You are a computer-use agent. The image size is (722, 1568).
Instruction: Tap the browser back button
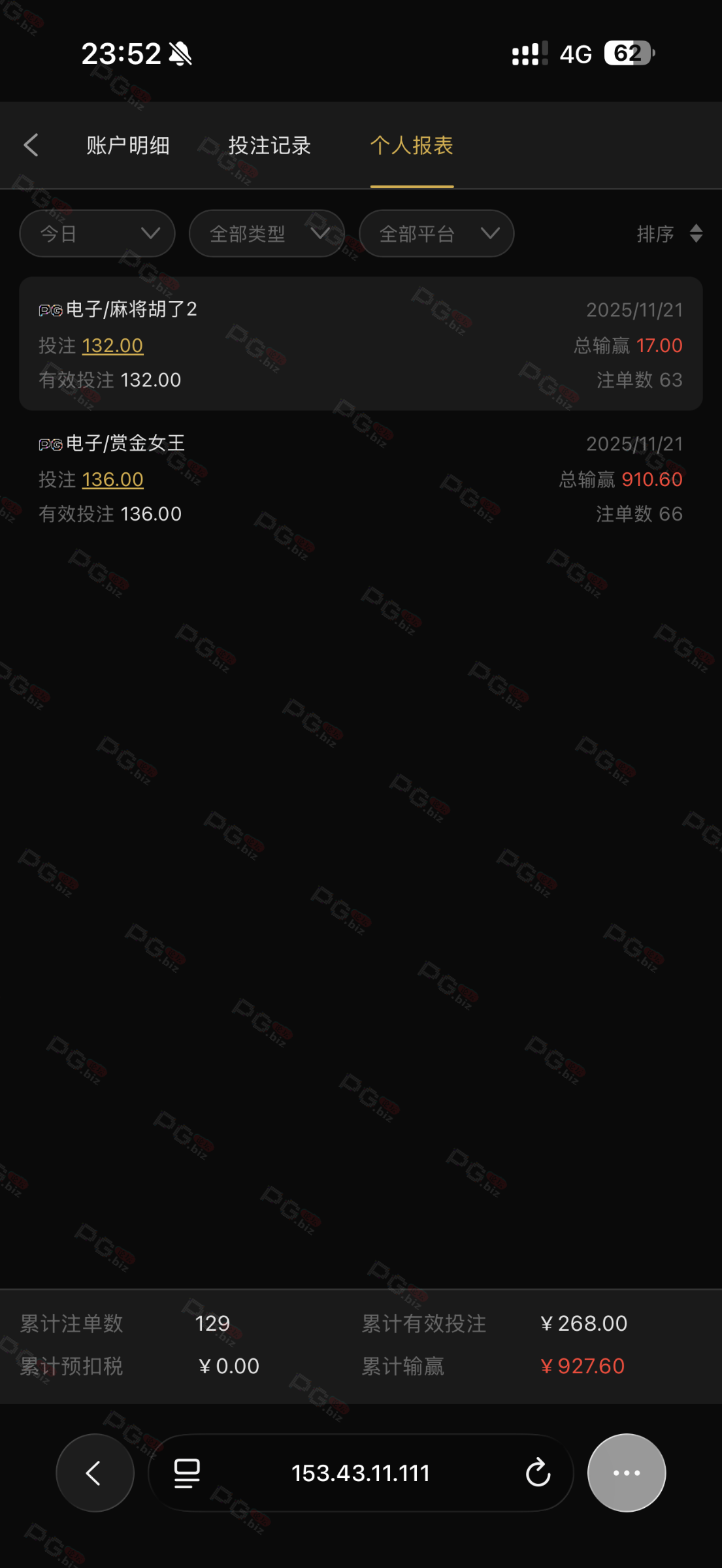coord(95,1473)
